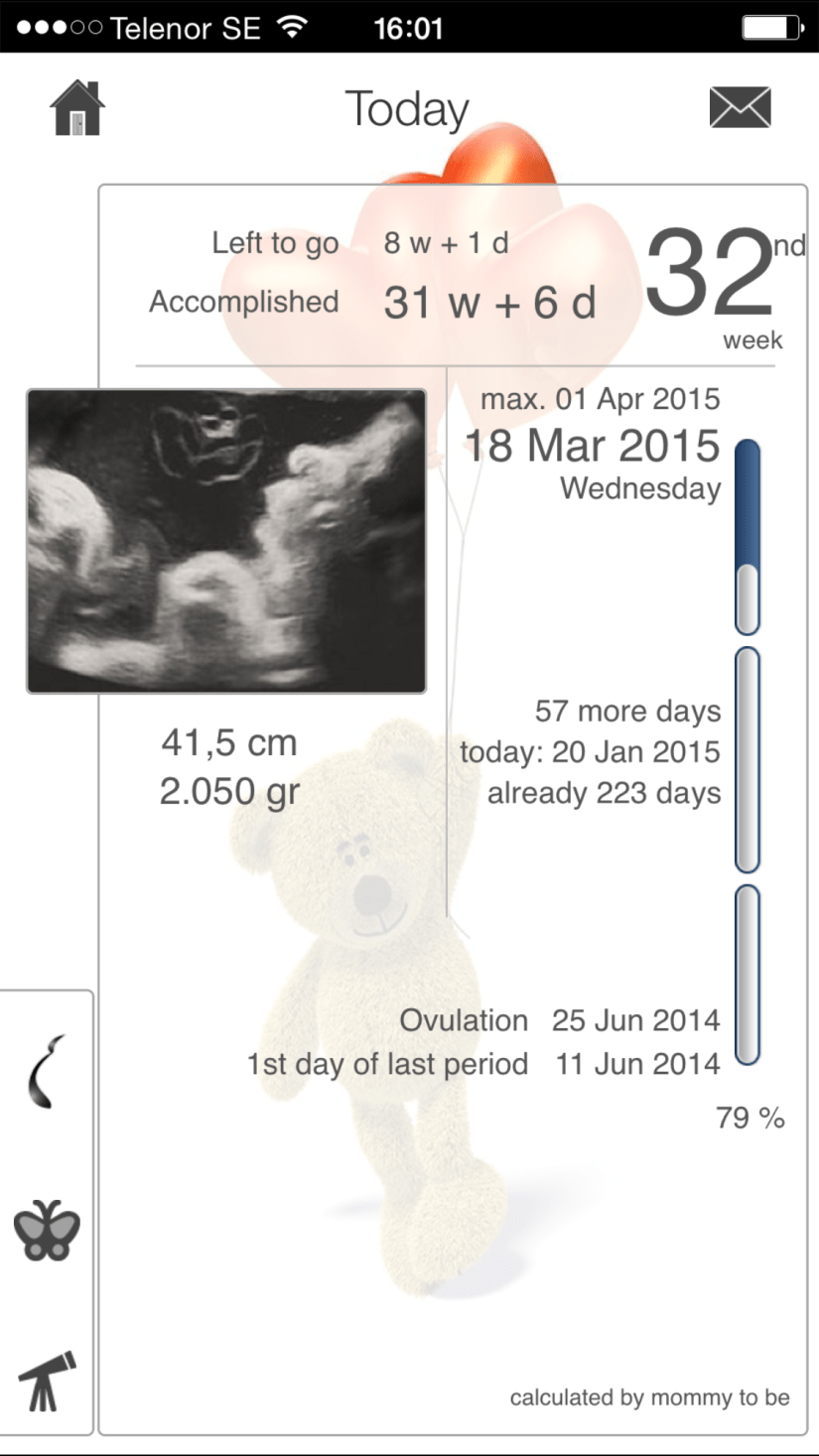Tap the 'calculated by mommy to be' link

pos(650,1396)
